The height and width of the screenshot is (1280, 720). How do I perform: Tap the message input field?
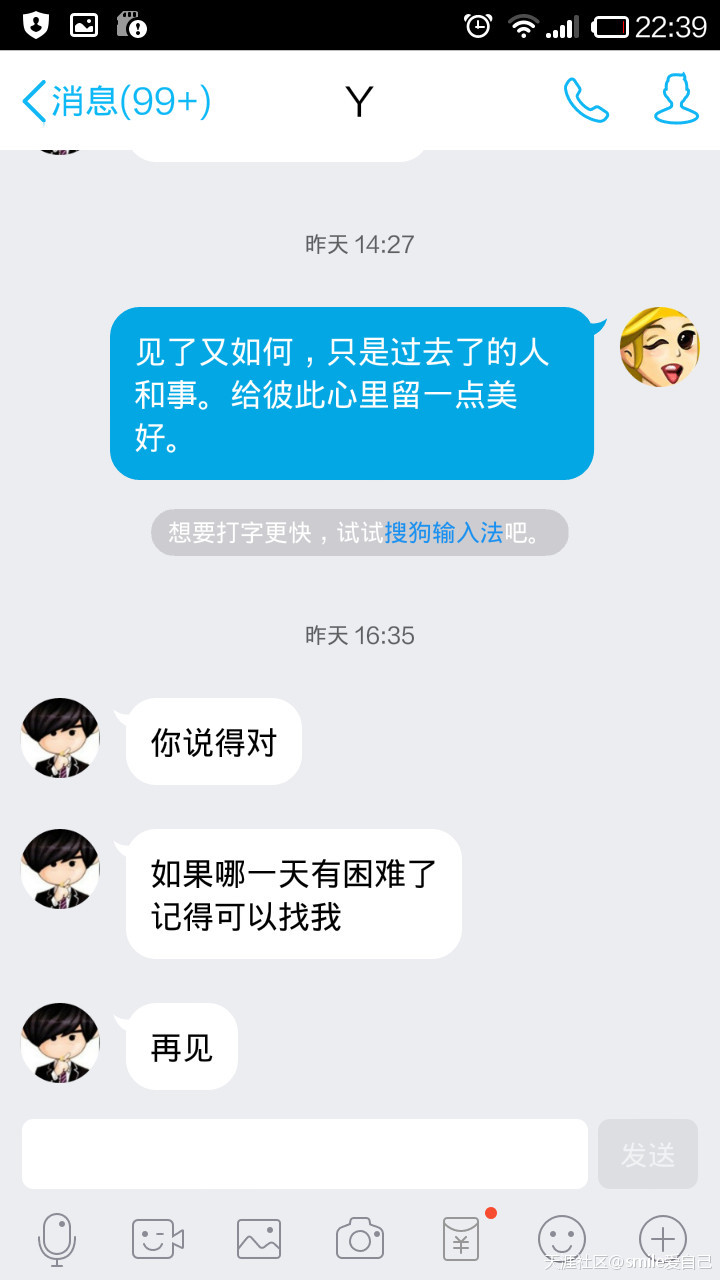(305, 1154)
